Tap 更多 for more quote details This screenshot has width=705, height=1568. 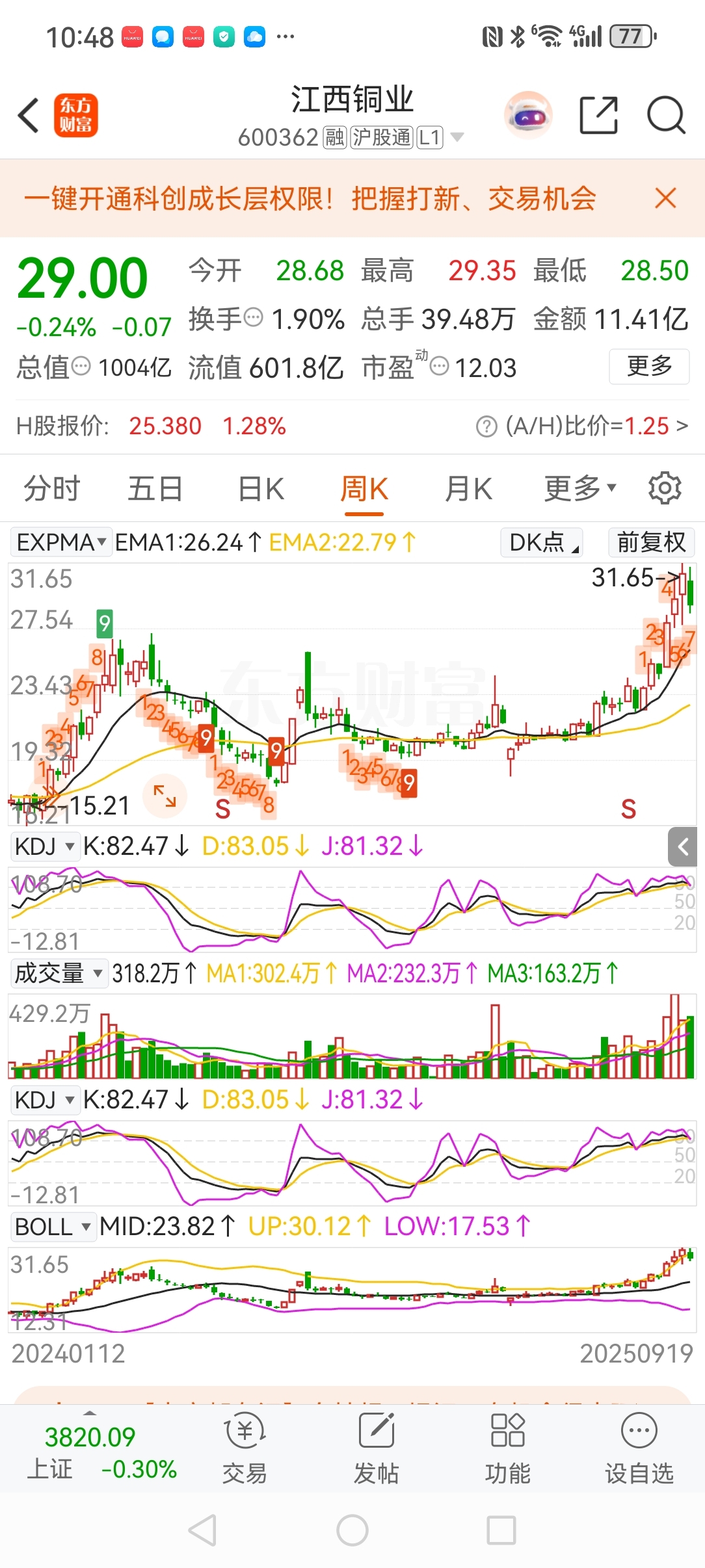649,366
